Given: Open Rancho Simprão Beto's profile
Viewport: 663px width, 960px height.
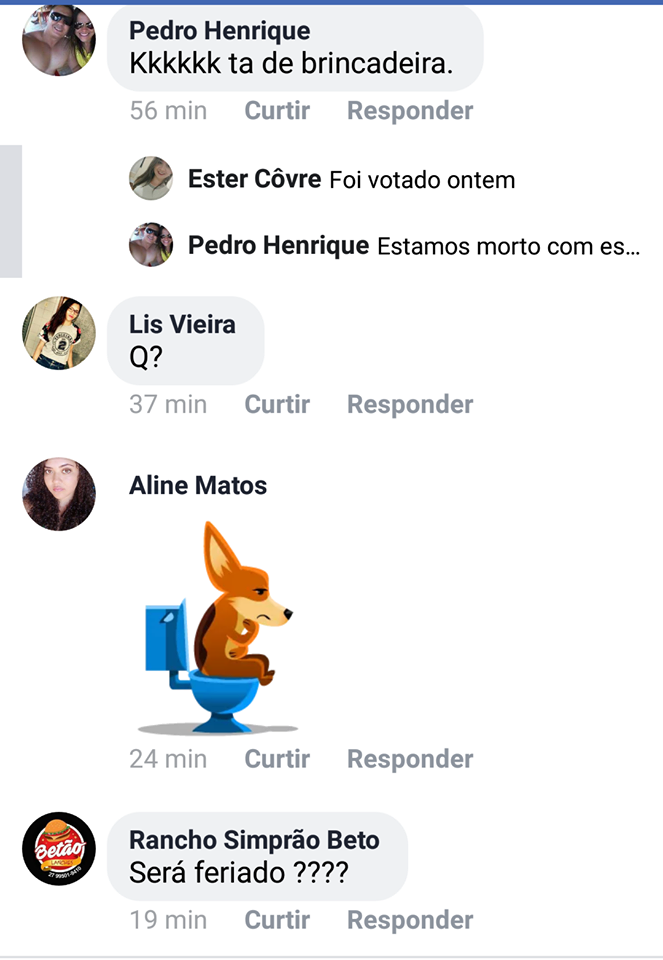Looking at the screenshot, I should click(x=254, y=841).
